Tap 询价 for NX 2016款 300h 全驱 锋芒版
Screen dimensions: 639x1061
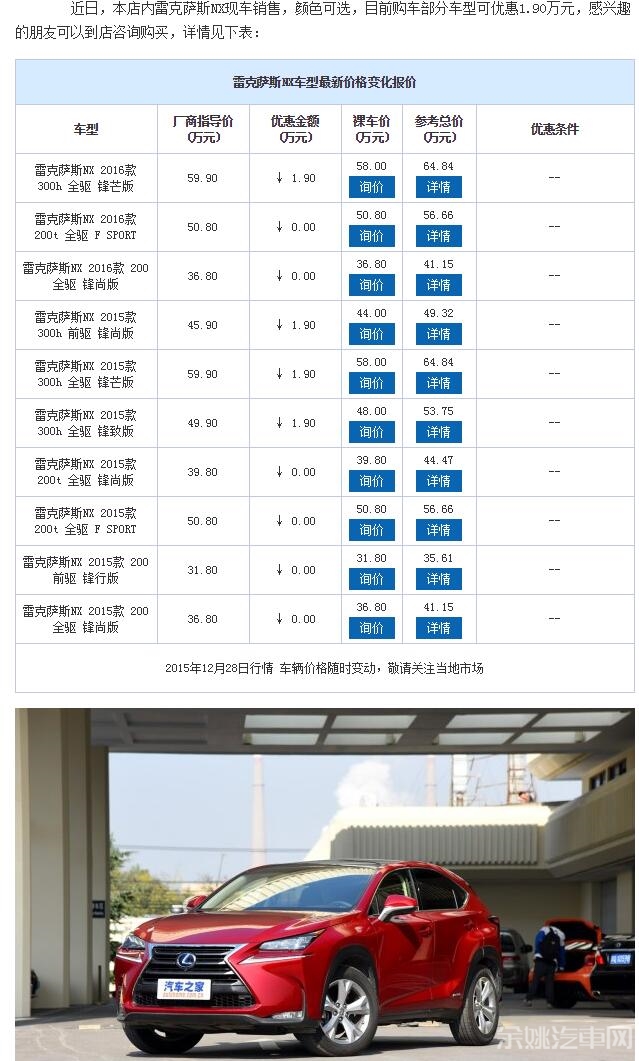(372, 187)
